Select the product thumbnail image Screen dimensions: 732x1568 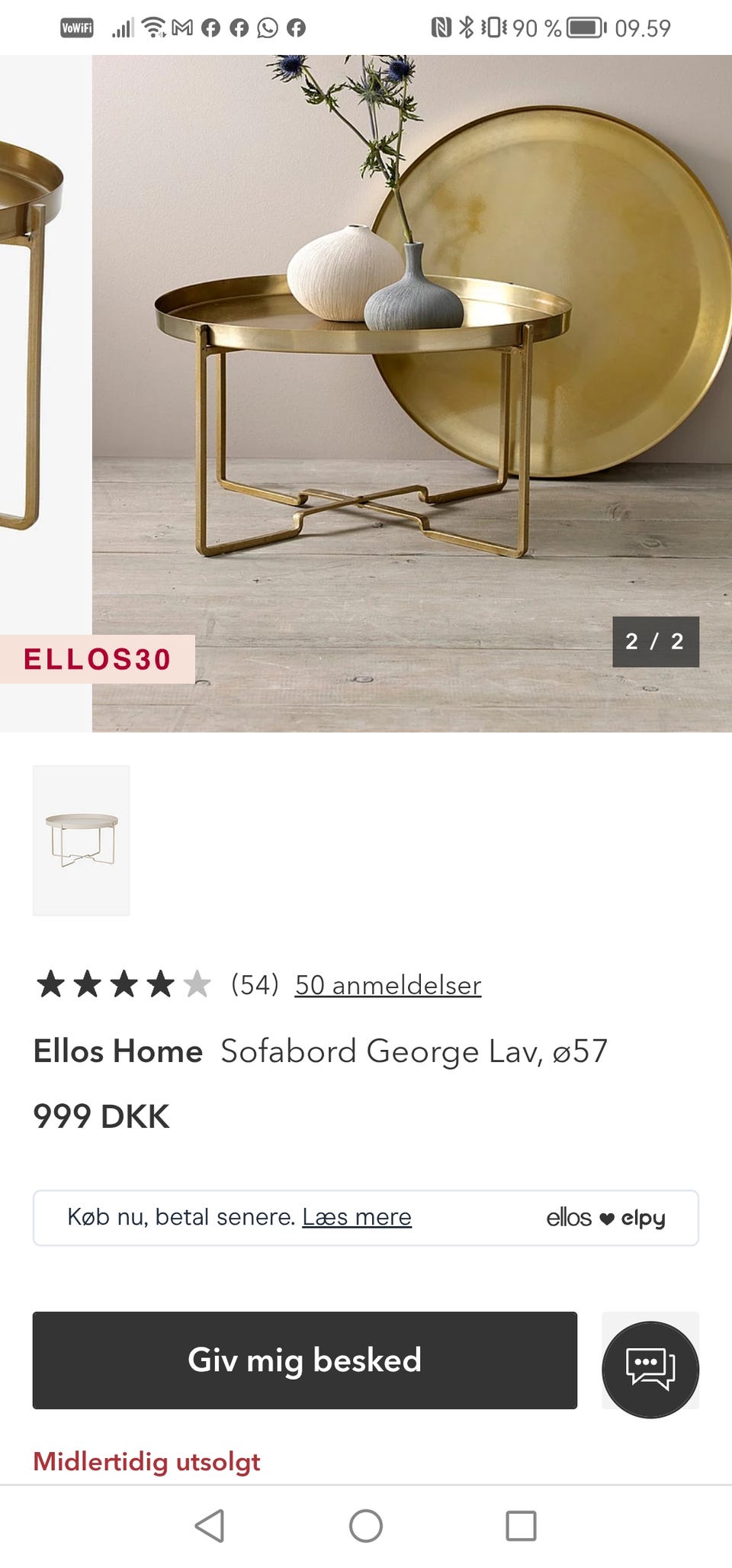[82, 840]
